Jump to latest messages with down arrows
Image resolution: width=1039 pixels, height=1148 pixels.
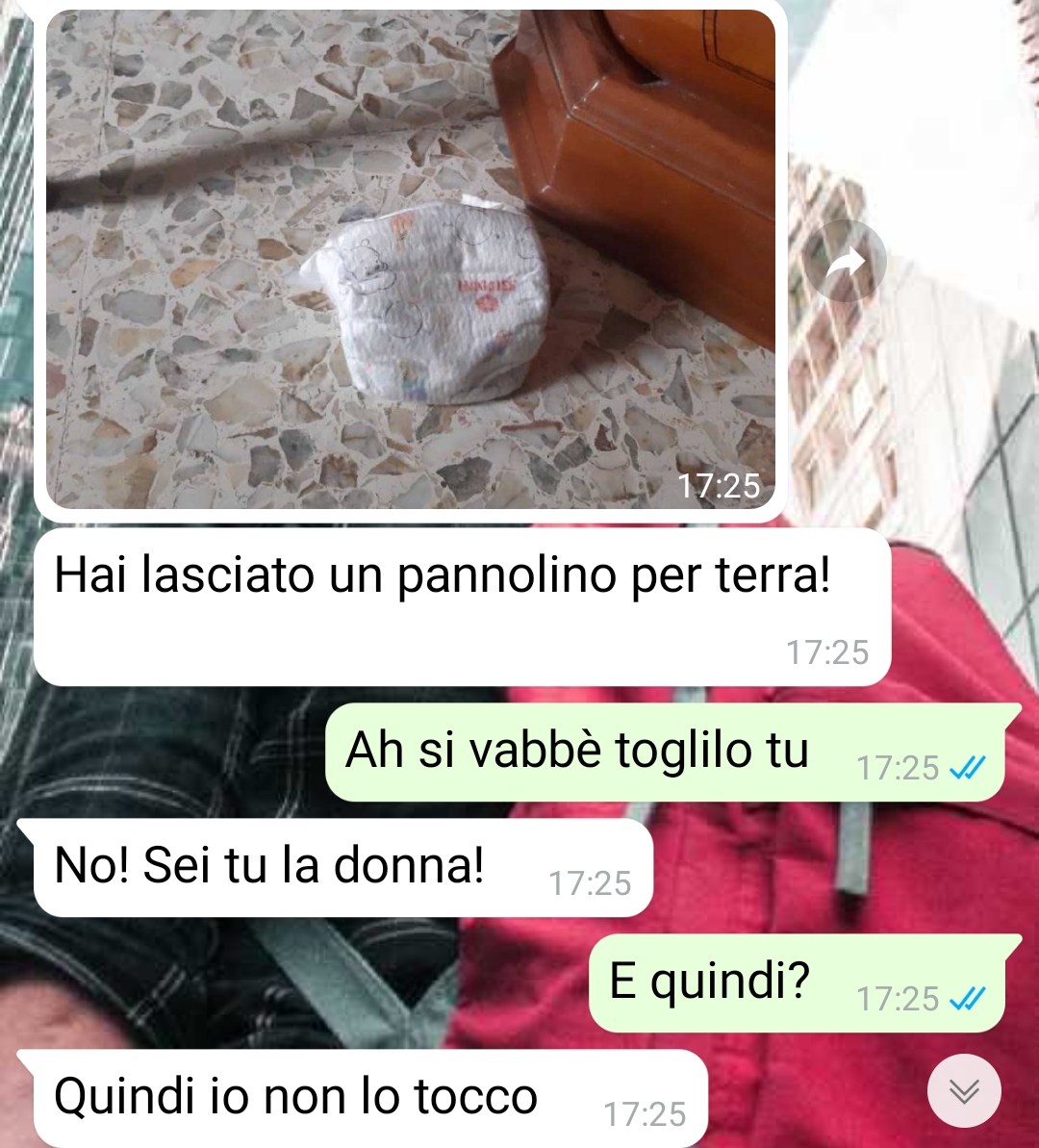(x=964, y=1090)
